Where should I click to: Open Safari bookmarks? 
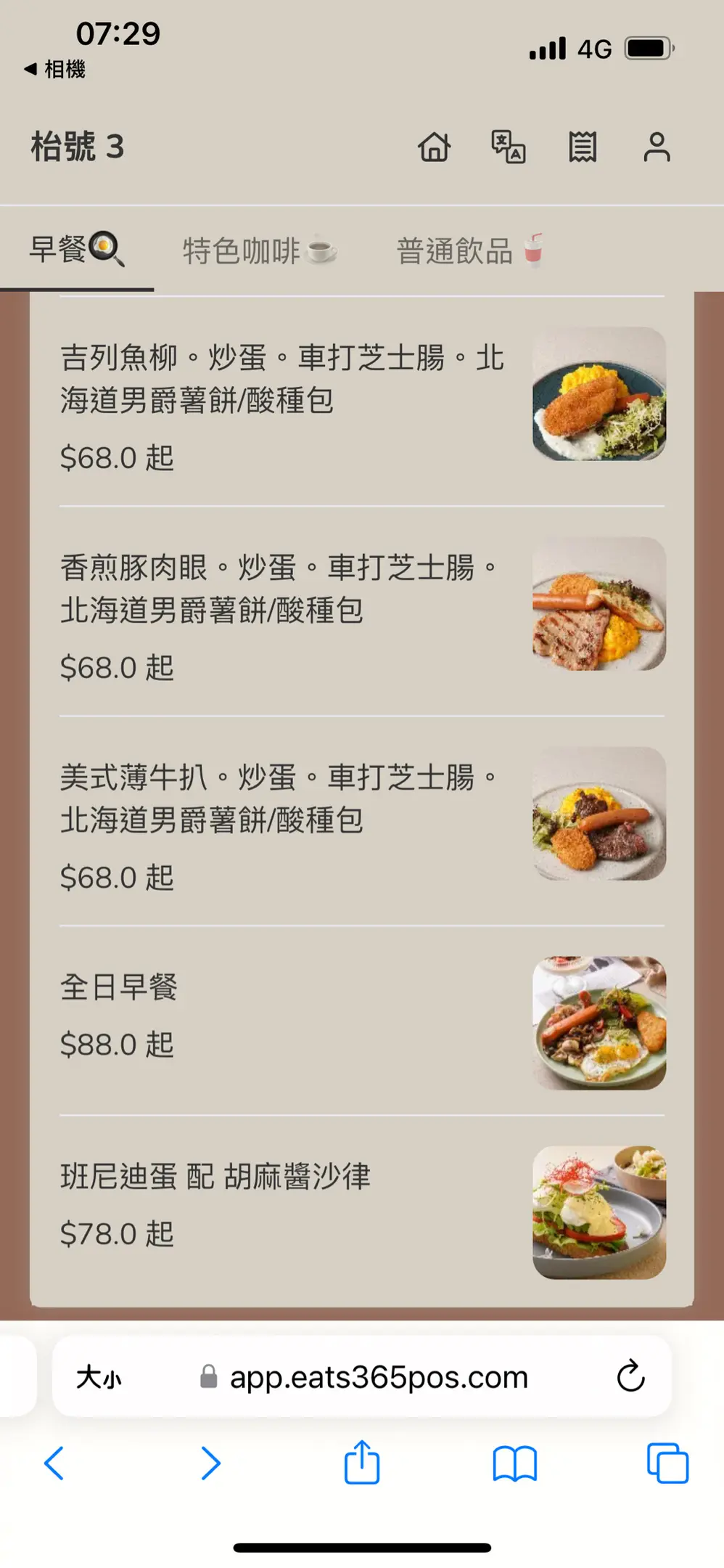pos(514,1463)
